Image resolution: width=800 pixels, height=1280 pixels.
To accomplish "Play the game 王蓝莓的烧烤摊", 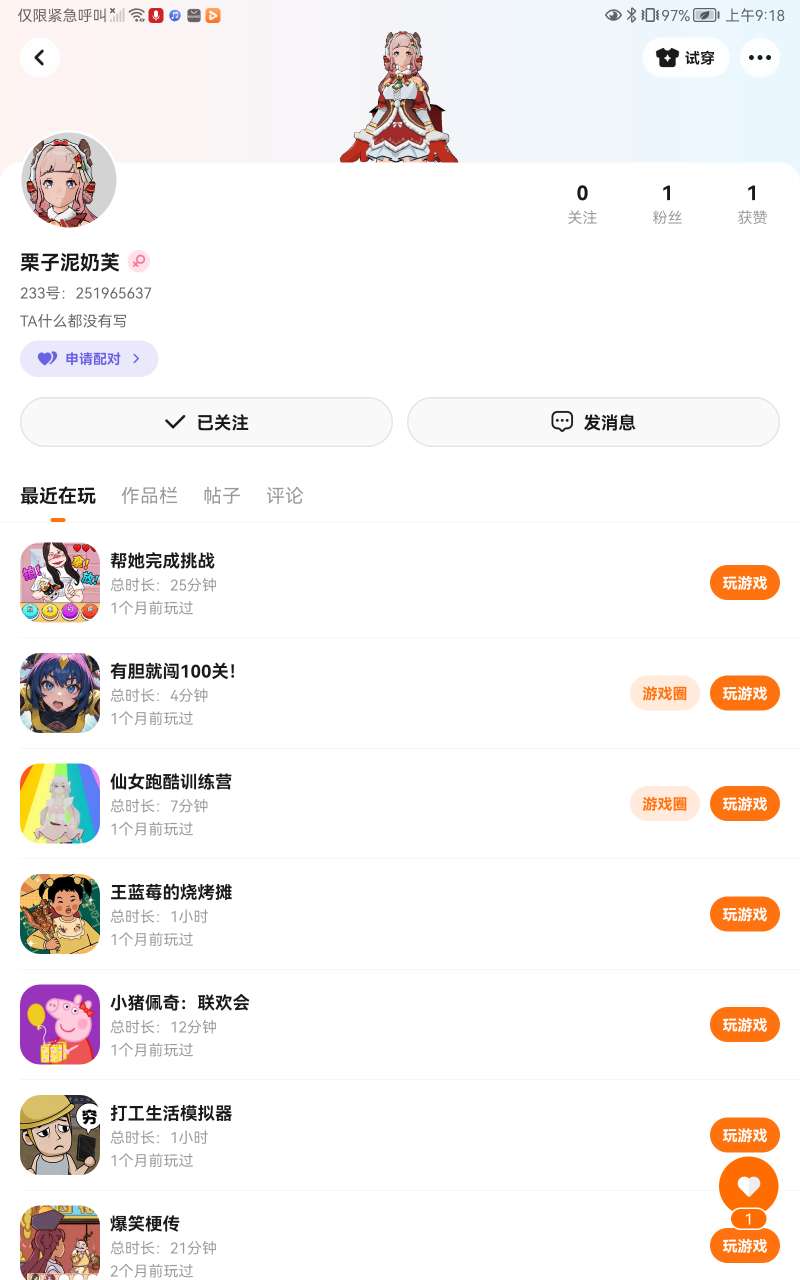I will [744, 914].
